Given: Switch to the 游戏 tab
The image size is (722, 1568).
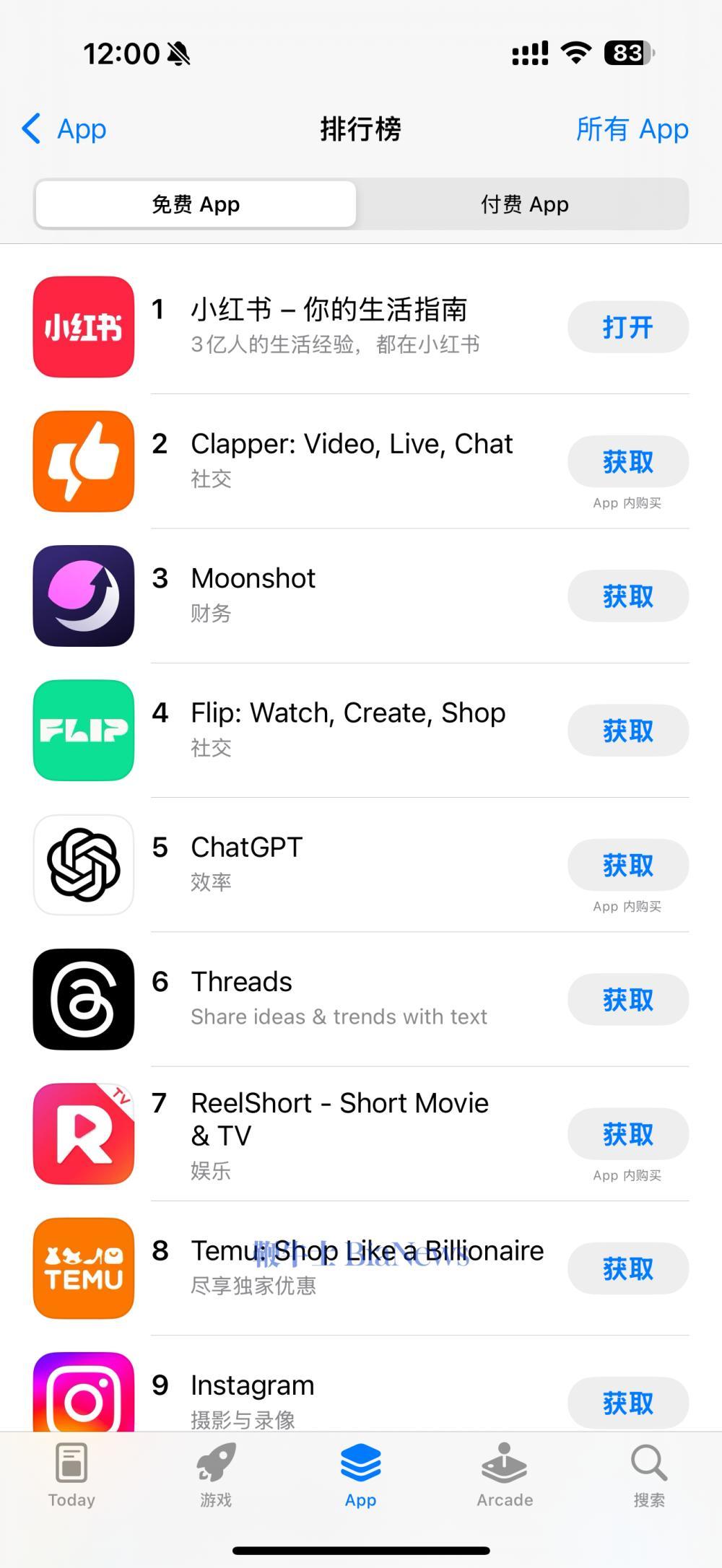Looking at the screenshot, I should [216, 1476].
